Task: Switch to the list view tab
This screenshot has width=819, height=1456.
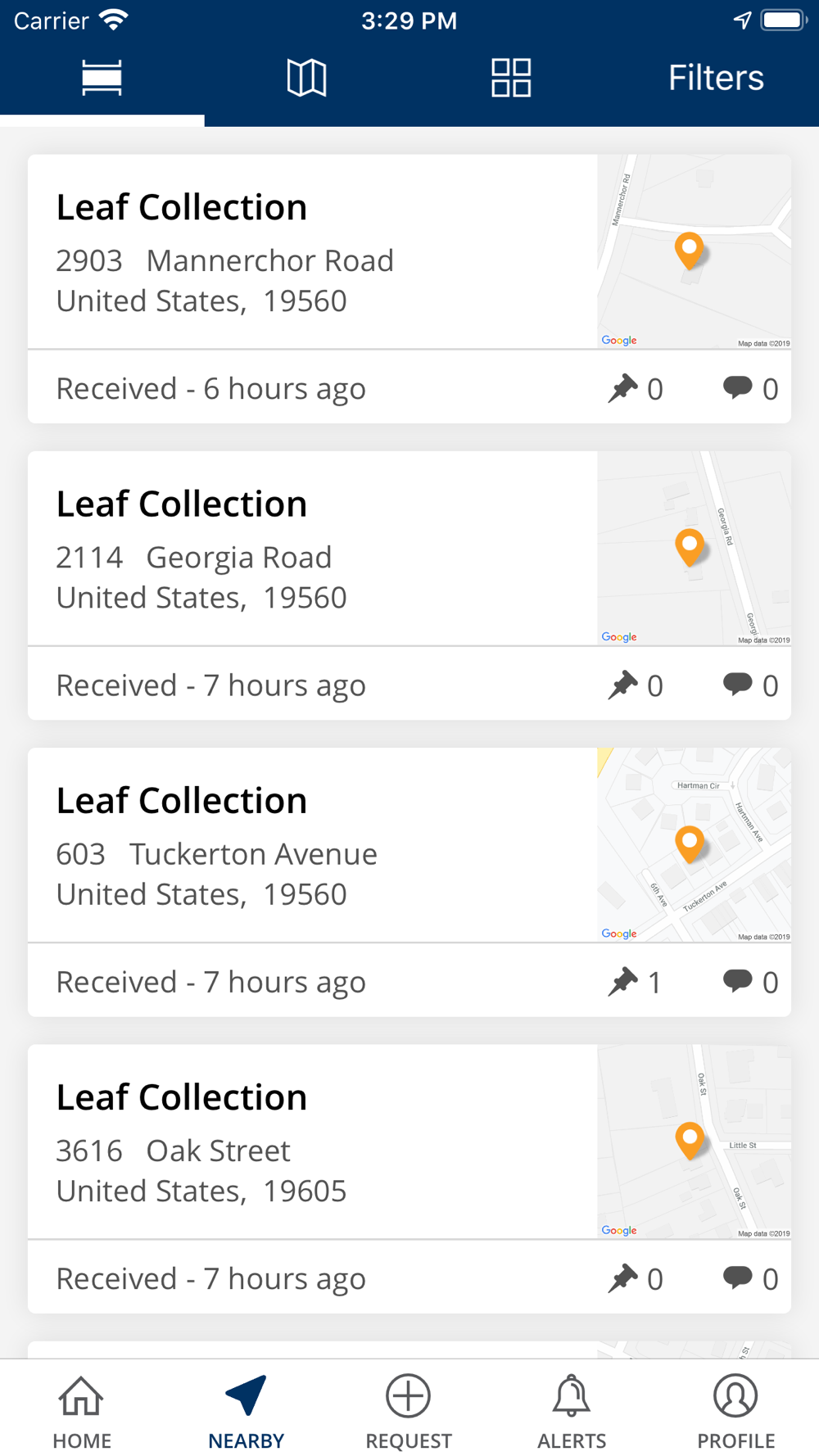Action: click(102, 78)
